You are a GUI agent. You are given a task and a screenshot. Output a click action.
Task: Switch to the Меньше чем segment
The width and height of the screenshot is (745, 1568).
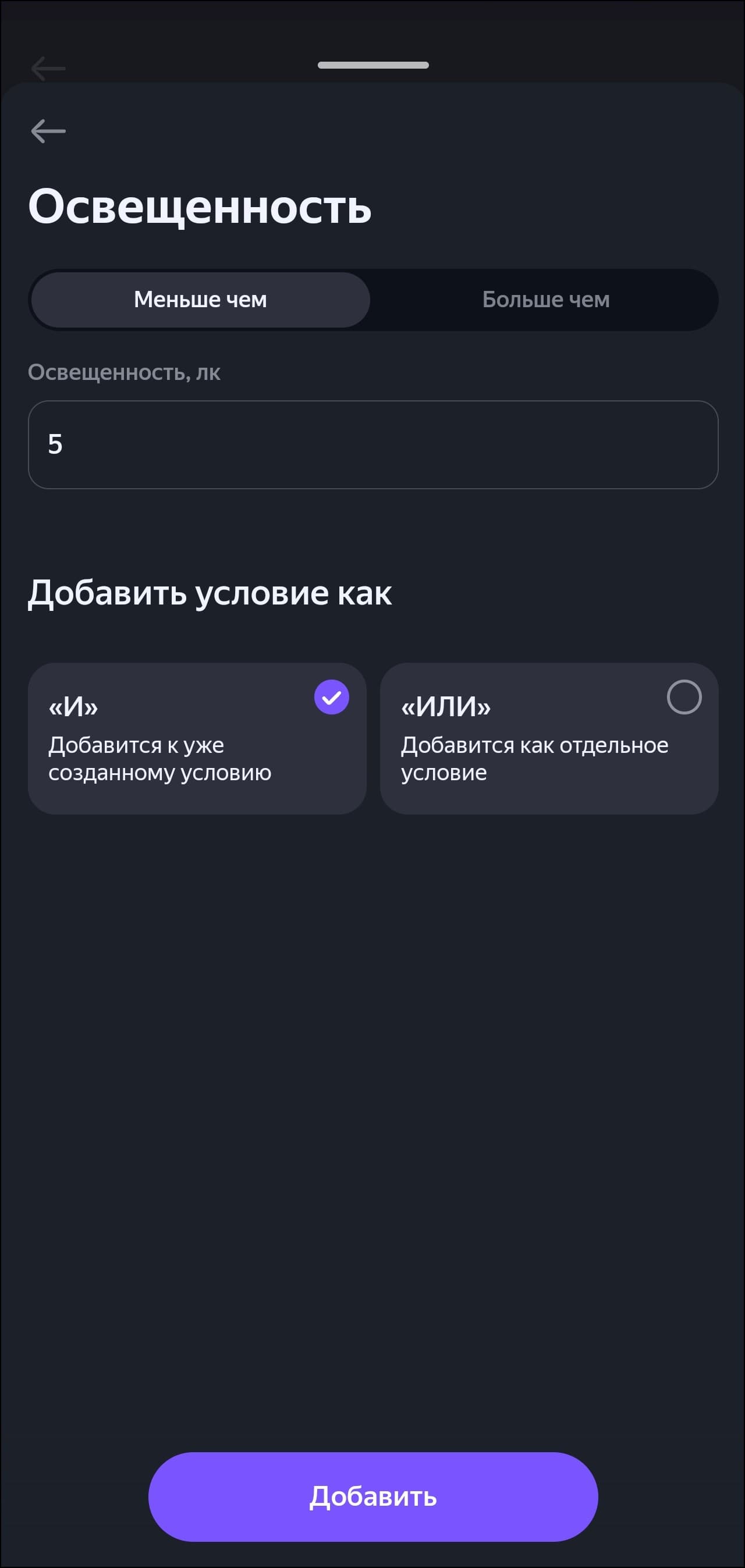coord(200,300)
